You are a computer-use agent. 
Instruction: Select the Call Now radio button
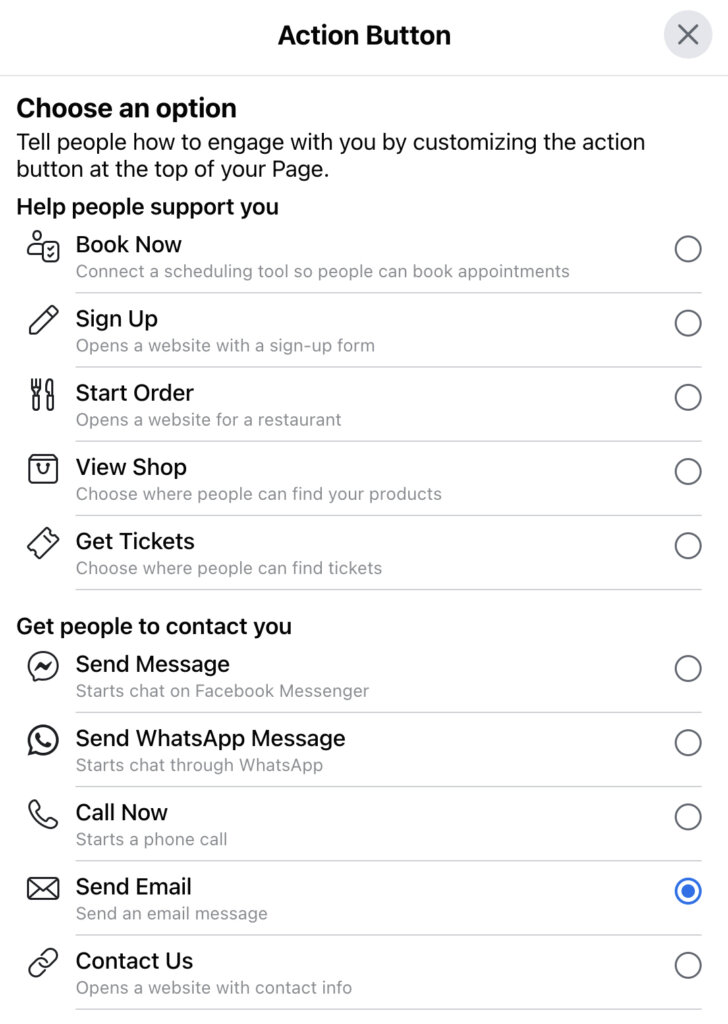click(x=688, y=816)
